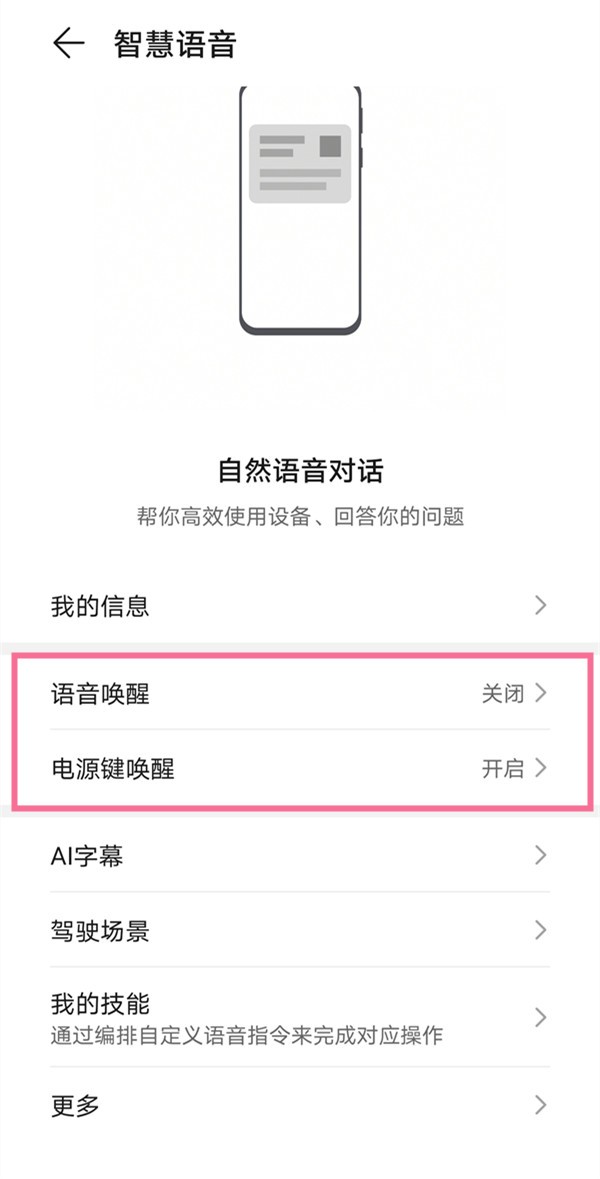The image size is (600, 1179).
Task: Go back from 智慧语音 settings
Action: pyautogui.click(x=68, y=44)
